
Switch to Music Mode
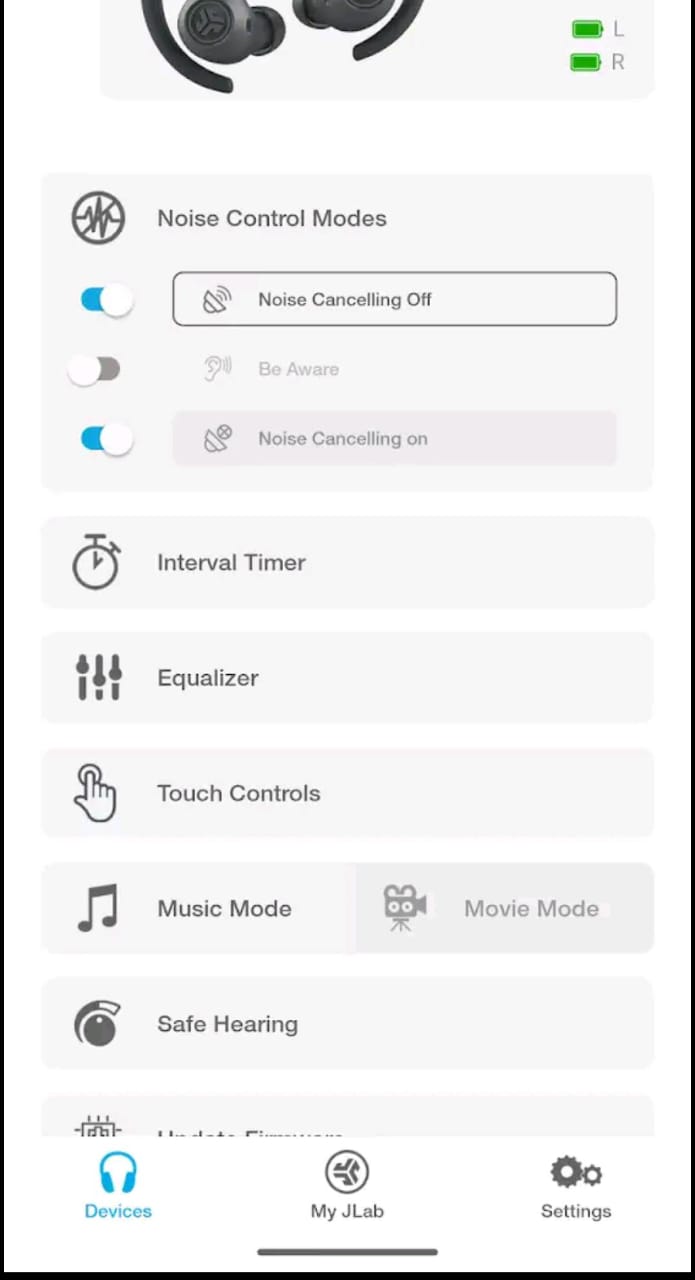[198, 909]
